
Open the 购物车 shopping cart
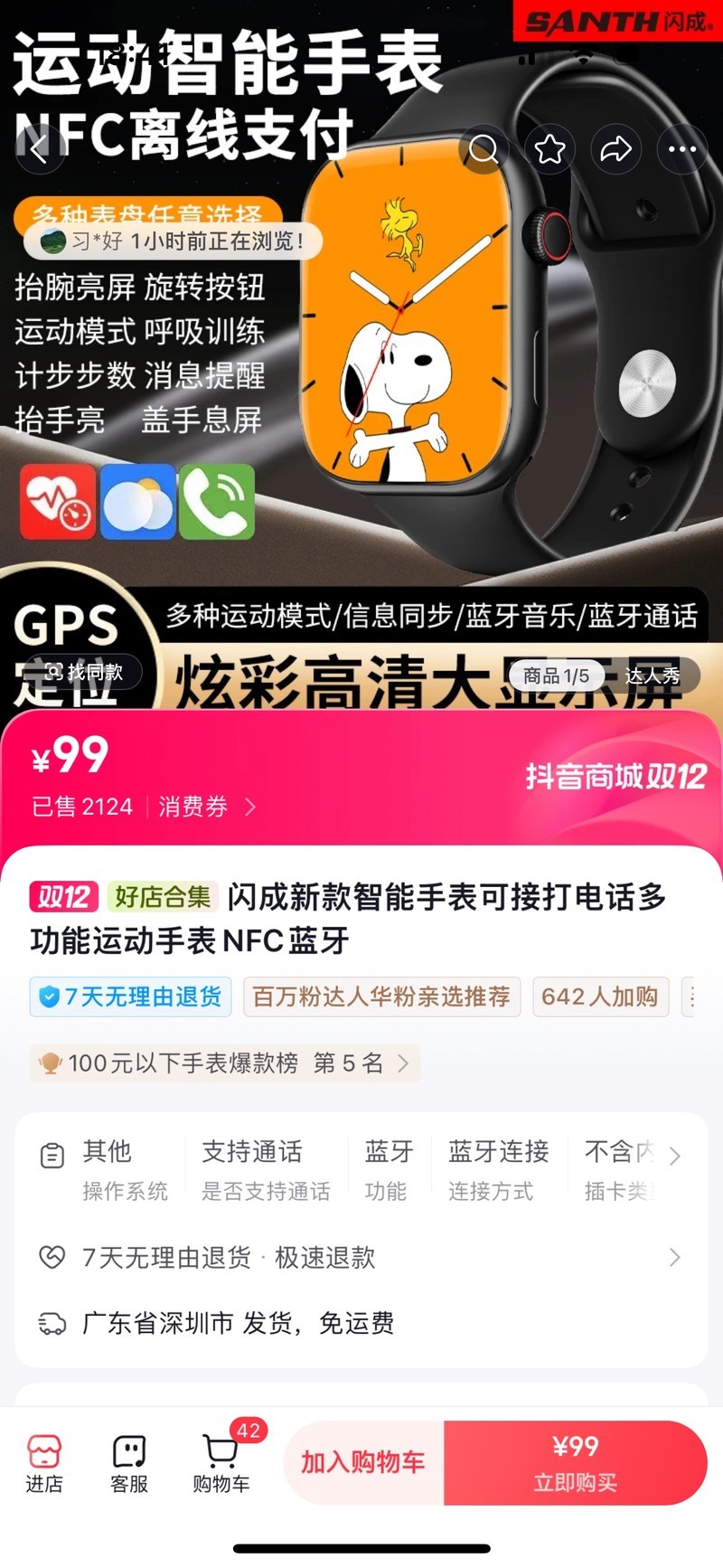tap(221, 1462)
